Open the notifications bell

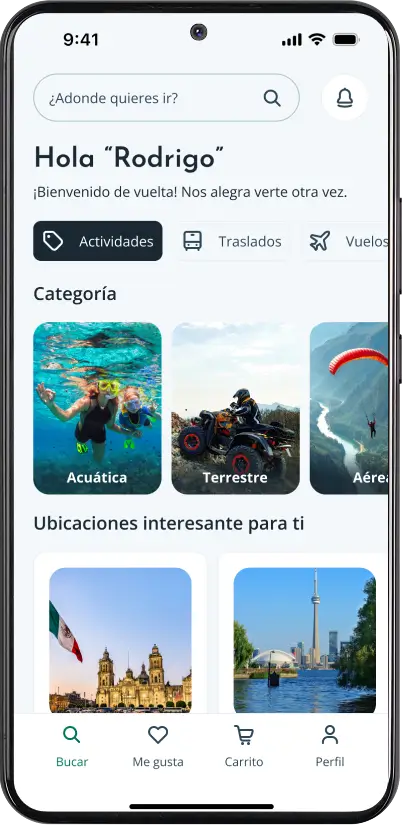345,98
